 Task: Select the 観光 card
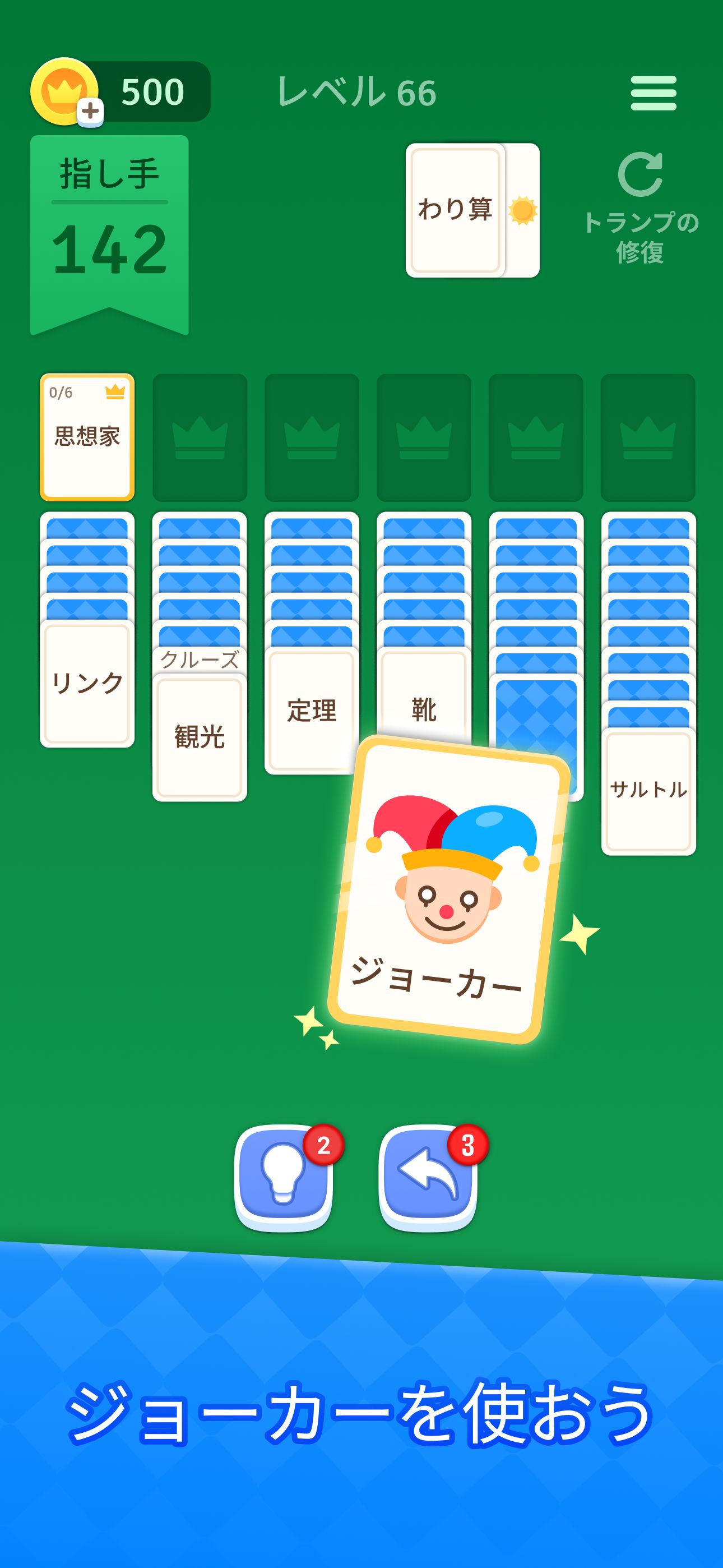199,737
